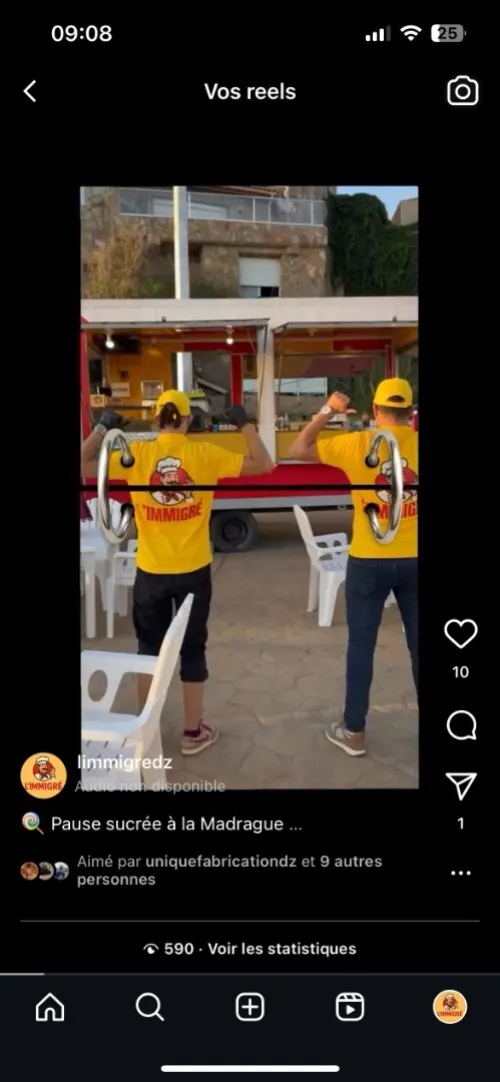Open the comments on this reel
The height and width of the screenshot is (1082, 500).
click(x=461, y=725)
